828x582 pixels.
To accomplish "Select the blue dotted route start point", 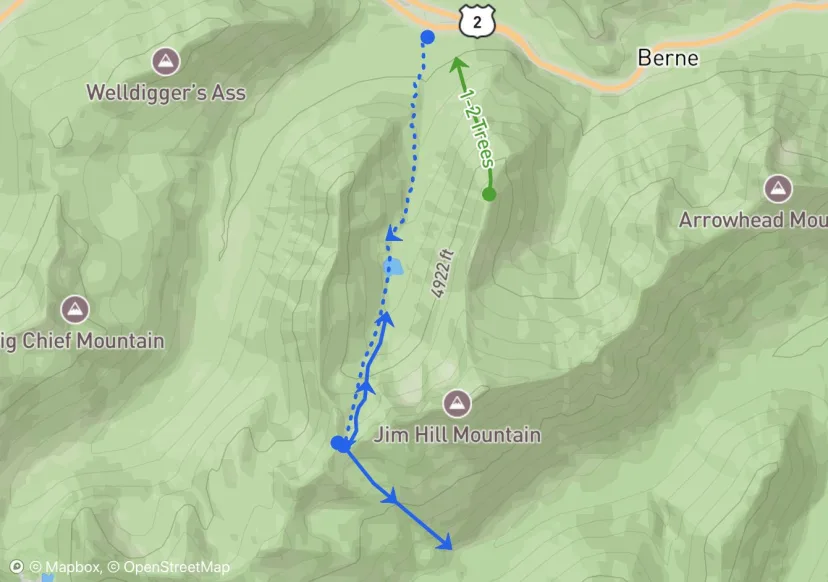I will (x=427, y=37).
